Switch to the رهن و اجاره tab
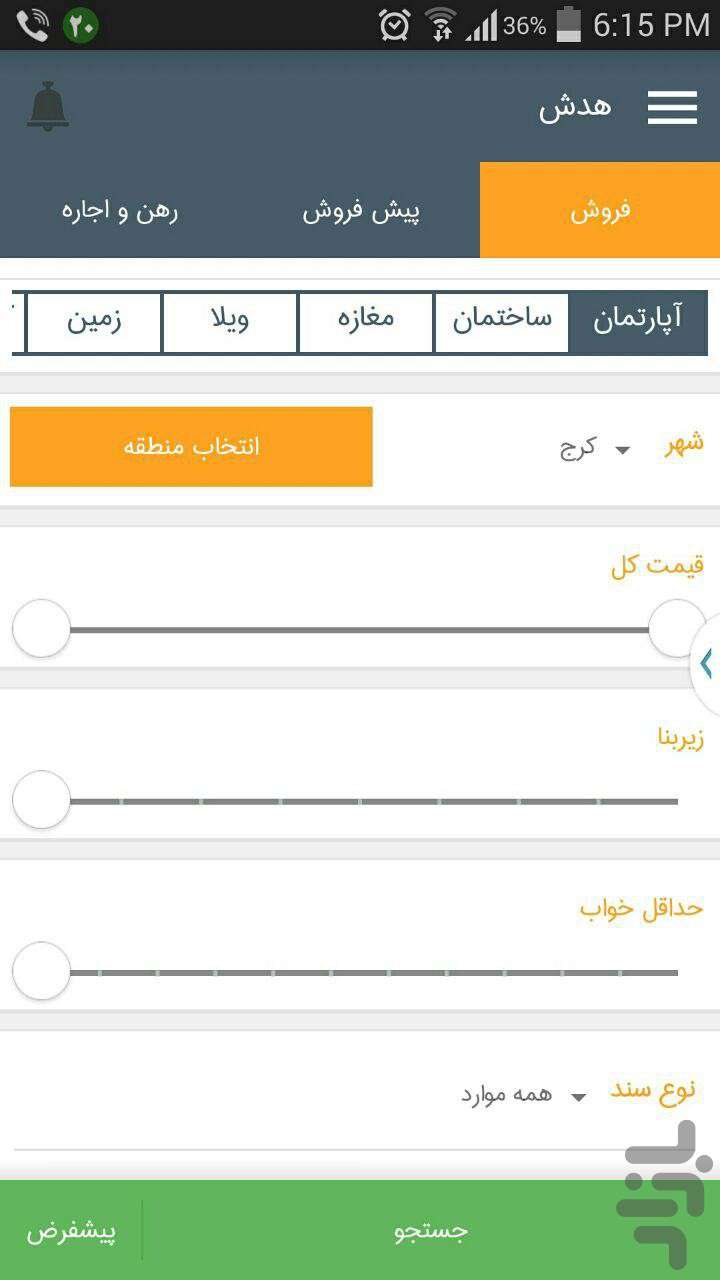The height and width of the screenshot is (1280, 720). click(x=120, y=211)
